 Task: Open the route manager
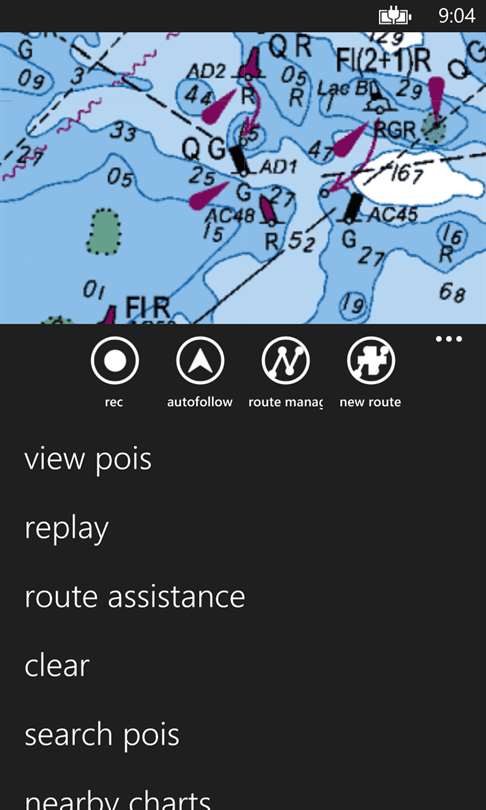pos(286,361)
